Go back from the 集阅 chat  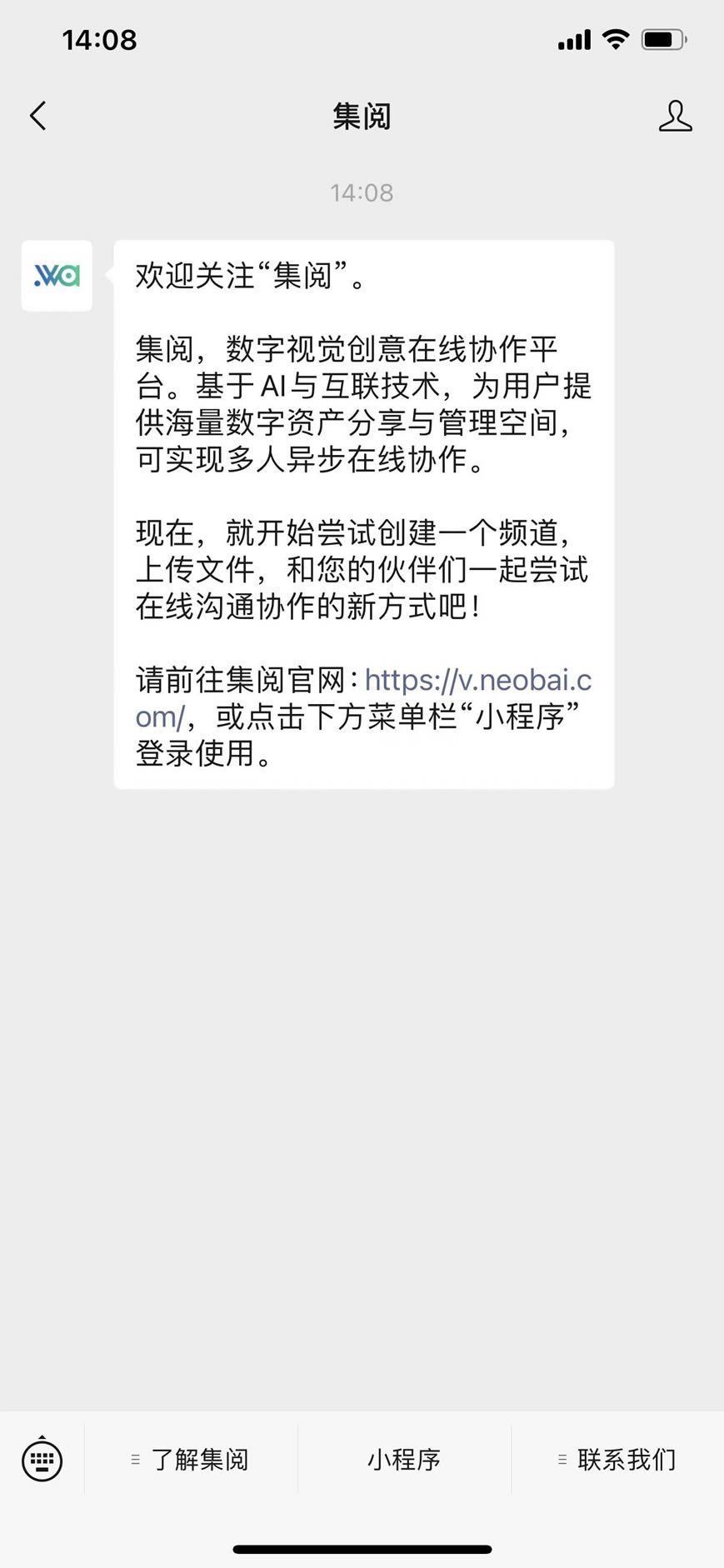(x=38, y=116)
